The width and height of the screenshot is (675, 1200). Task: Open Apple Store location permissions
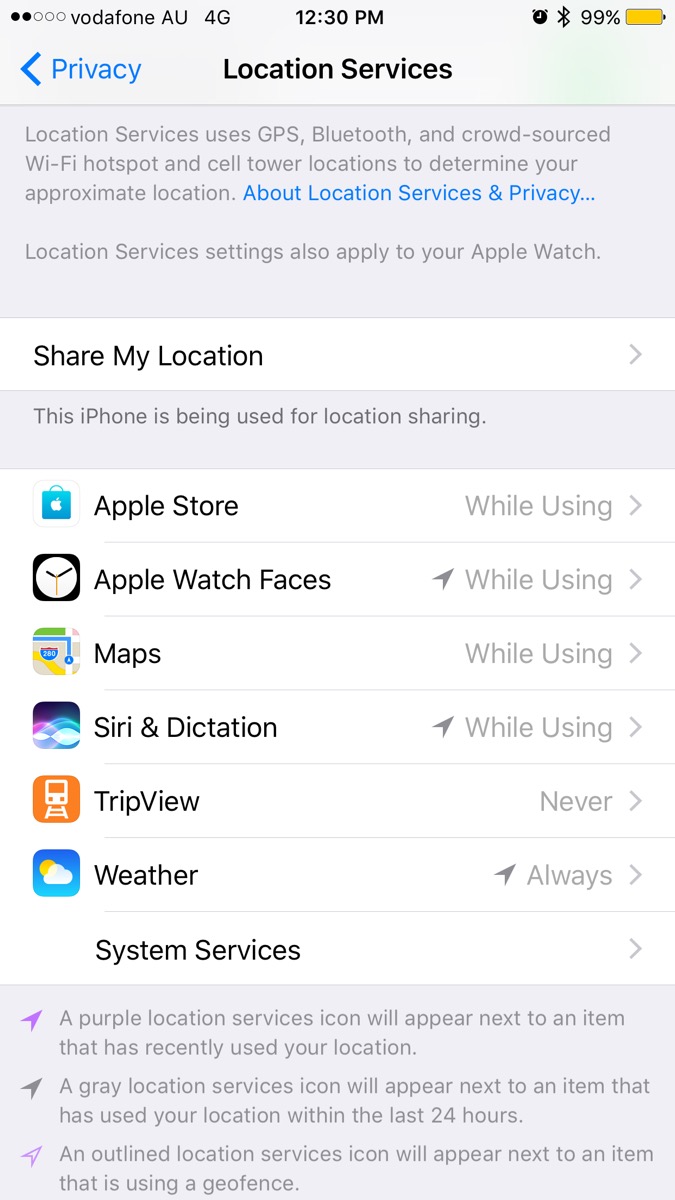[337, 506]
